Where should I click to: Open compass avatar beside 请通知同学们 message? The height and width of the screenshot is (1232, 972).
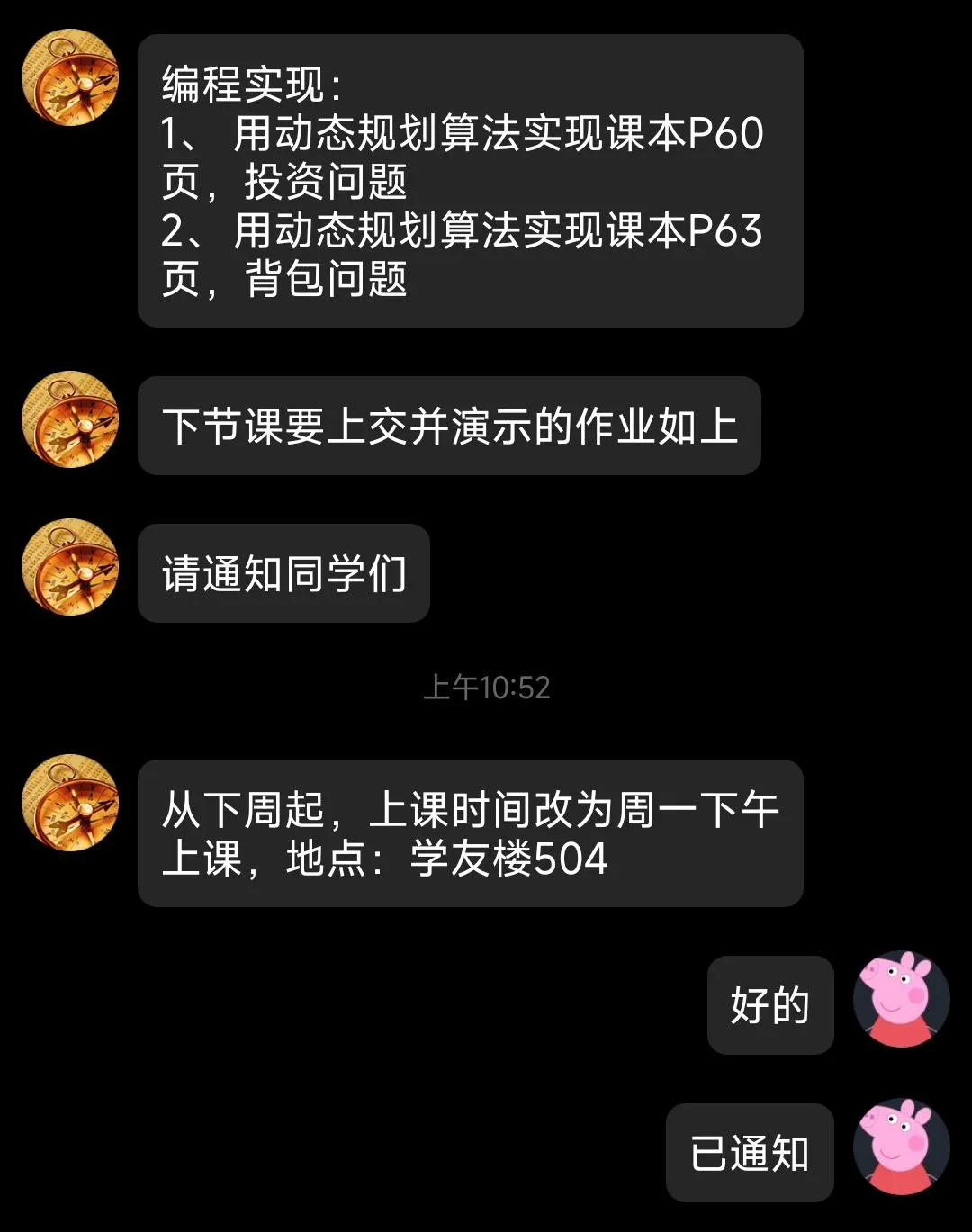click(x=70, y=567)
